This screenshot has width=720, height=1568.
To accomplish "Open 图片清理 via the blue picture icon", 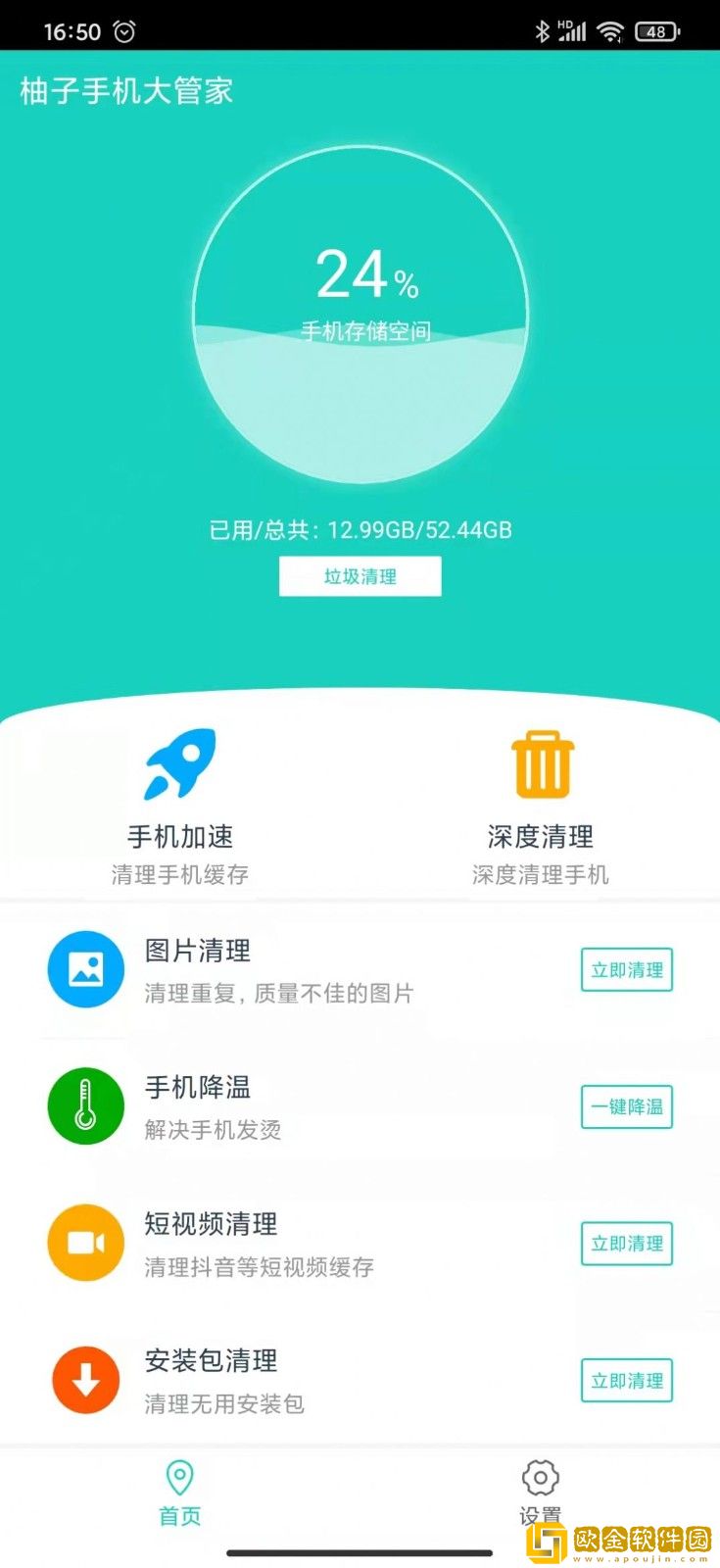I will (x=85, y=968).
